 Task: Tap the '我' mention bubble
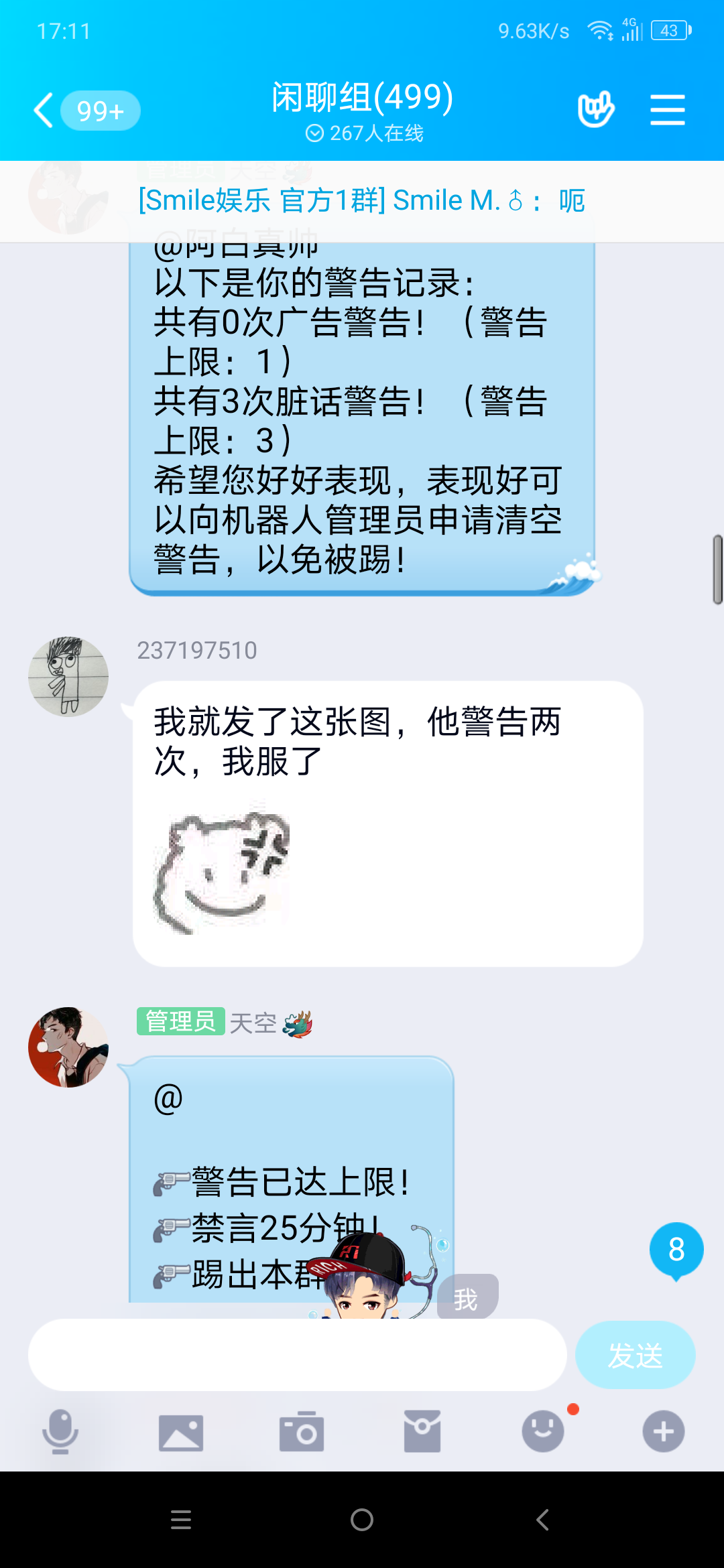click(x=467, y=1298)
